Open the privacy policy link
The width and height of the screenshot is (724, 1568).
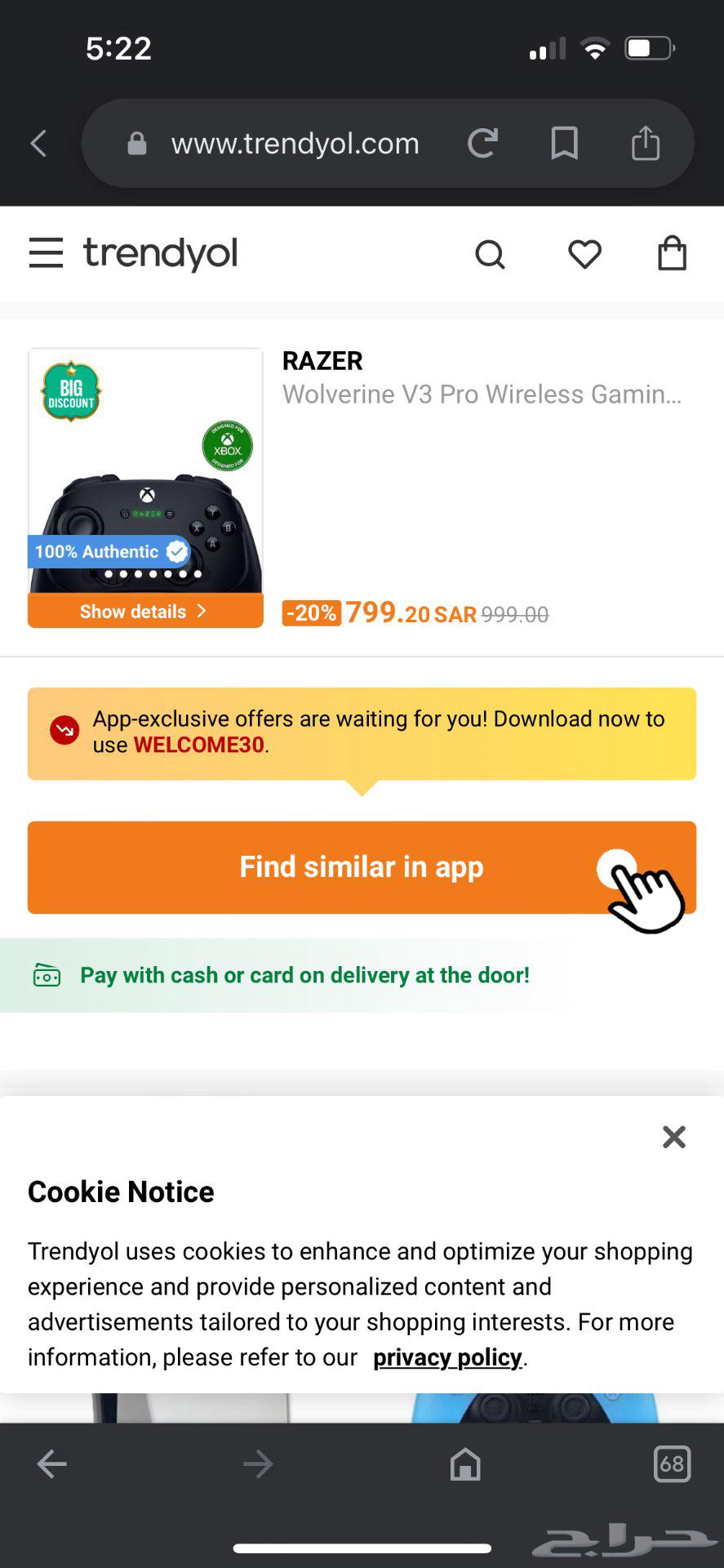point(447,1357)
